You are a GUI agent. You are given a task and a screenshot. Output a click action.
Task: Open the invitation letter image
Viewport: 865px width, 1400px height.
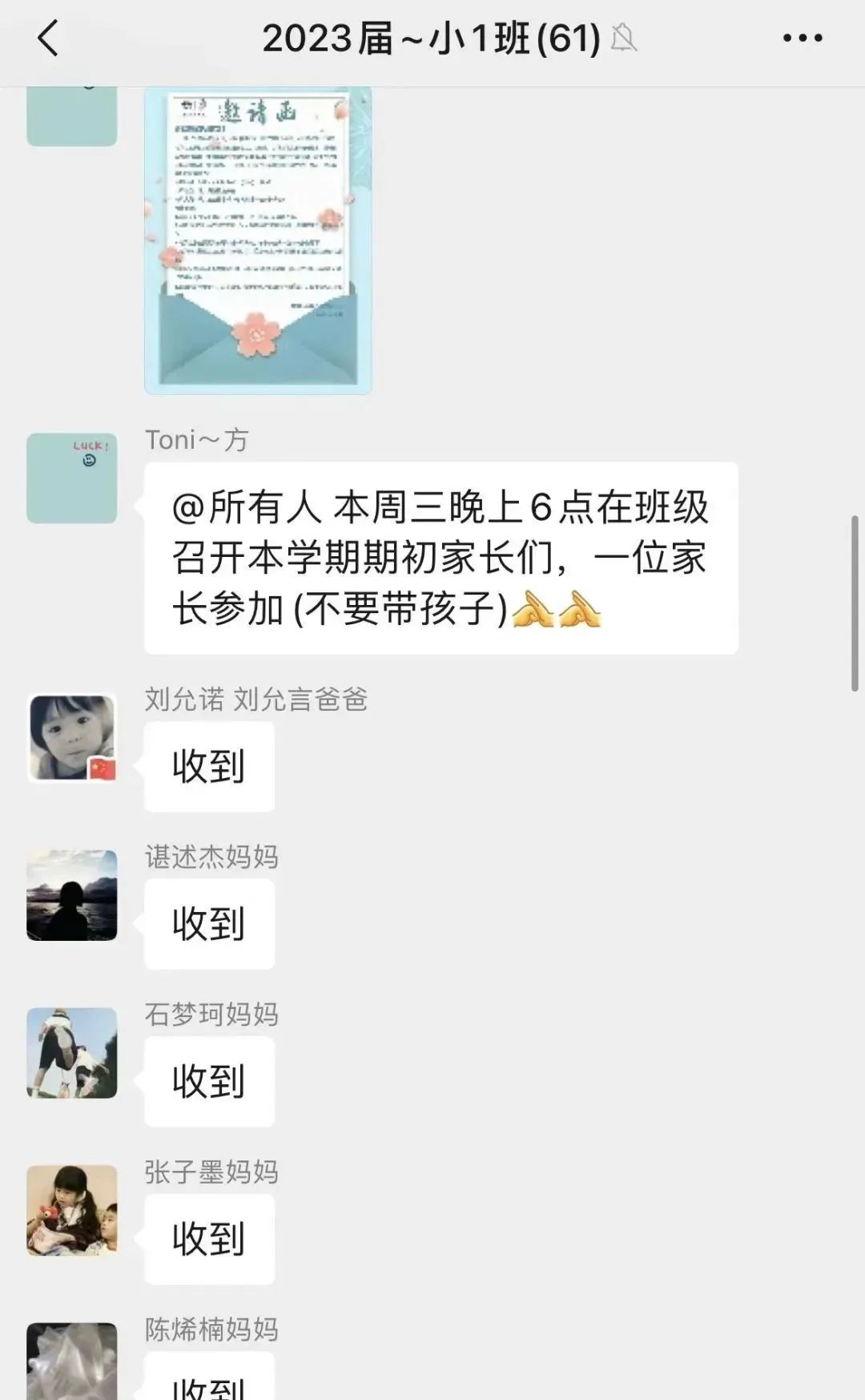click(x=258, y=240)
